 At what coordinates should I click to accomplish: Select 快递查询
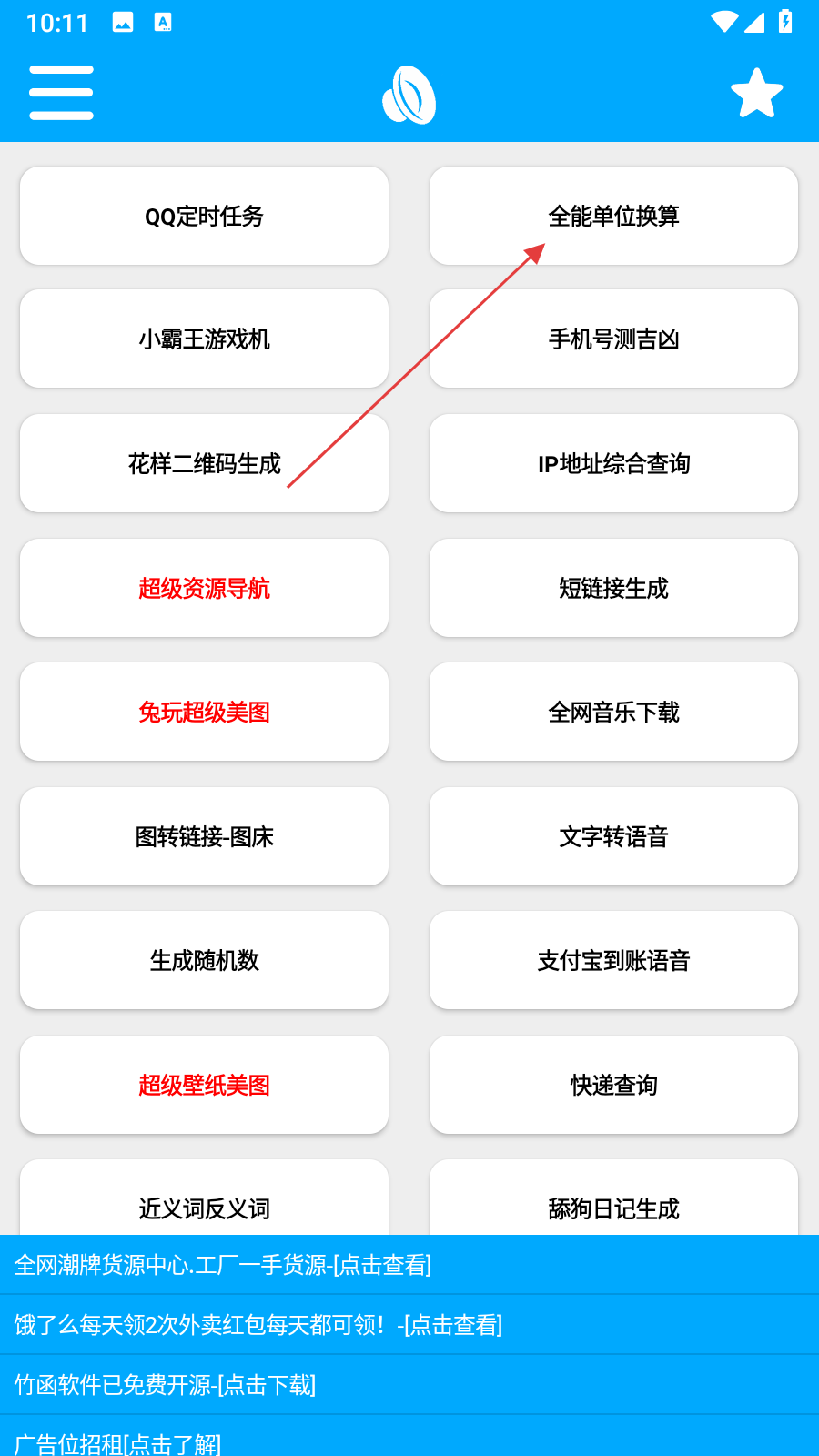point(613,1085)
